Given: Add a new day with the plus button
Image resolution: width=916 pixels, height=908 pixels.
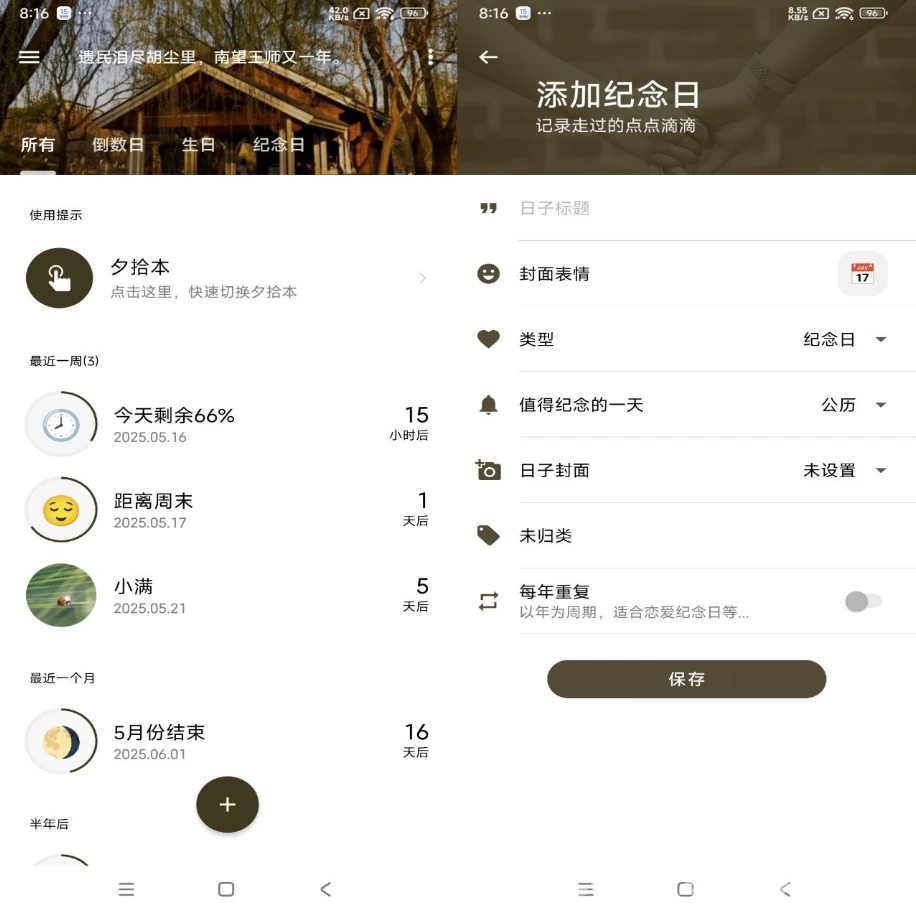Looking at the screenshot, I should click(x=227, y=804).
